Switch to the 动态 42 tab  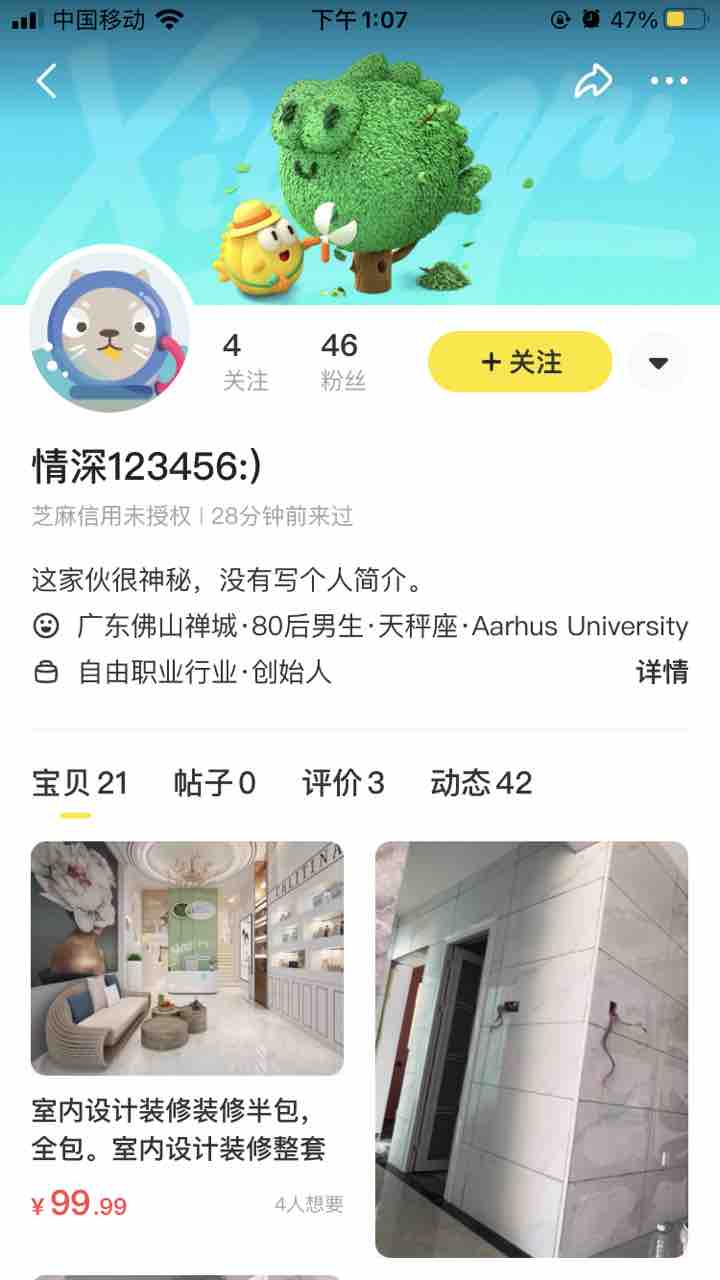(481, 783)
